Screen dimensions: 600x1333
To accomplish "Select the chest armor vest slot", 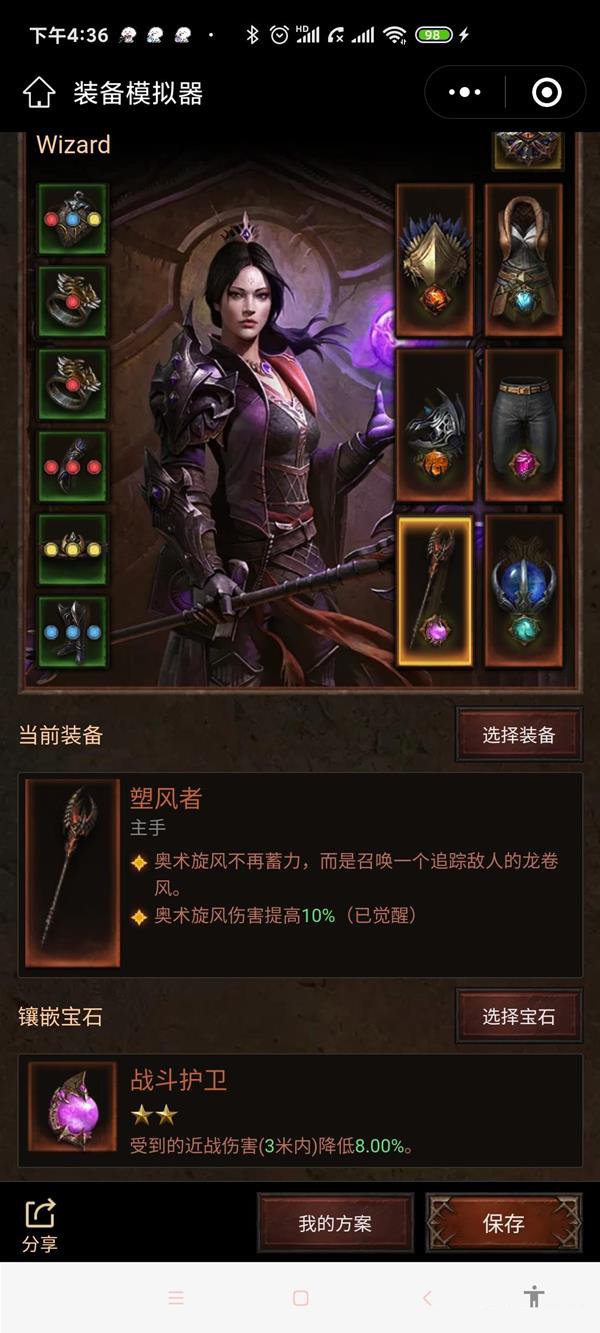I will [523, 259].
